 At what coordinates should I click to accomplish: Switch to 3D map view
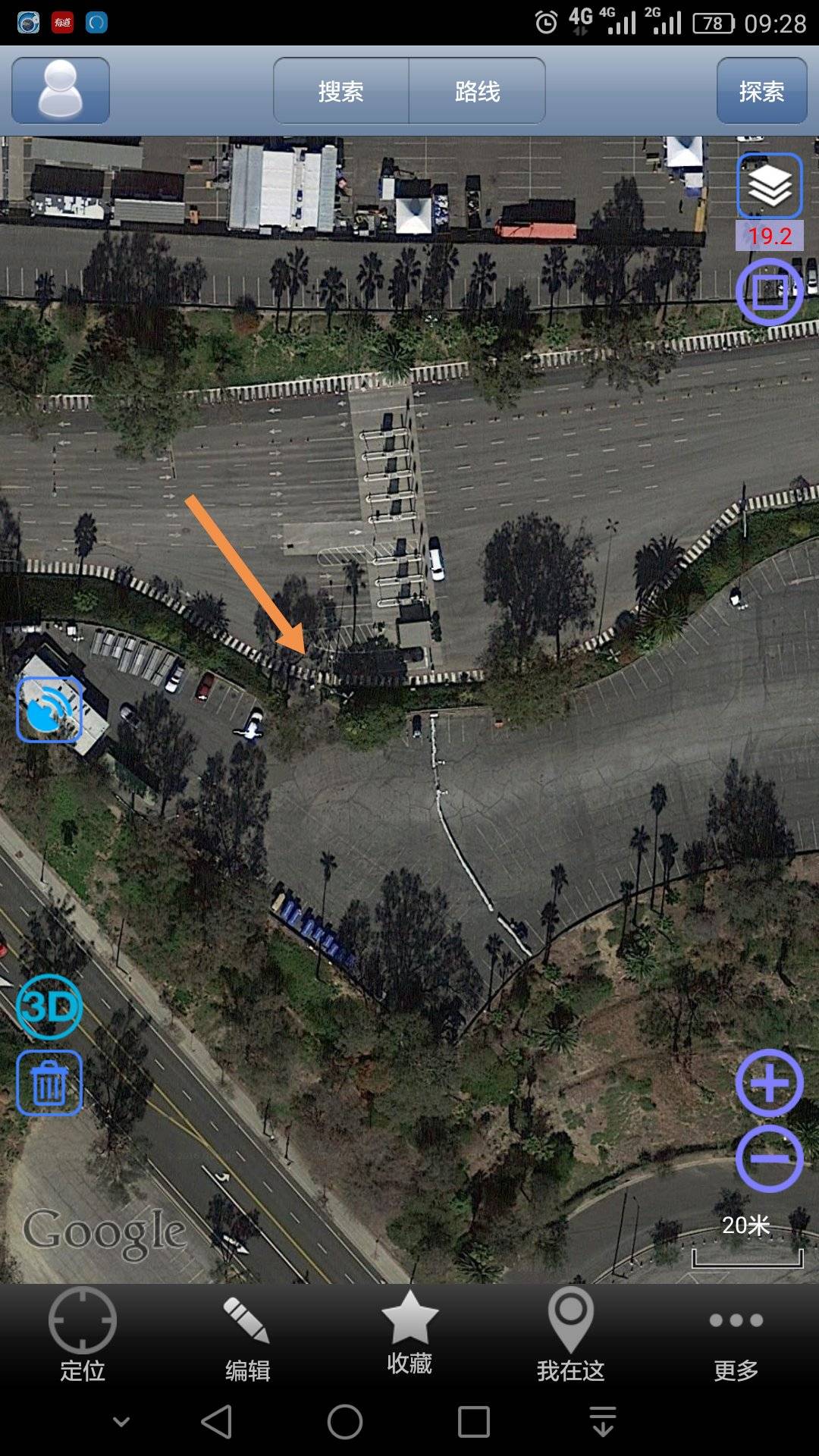[49, 1007]
